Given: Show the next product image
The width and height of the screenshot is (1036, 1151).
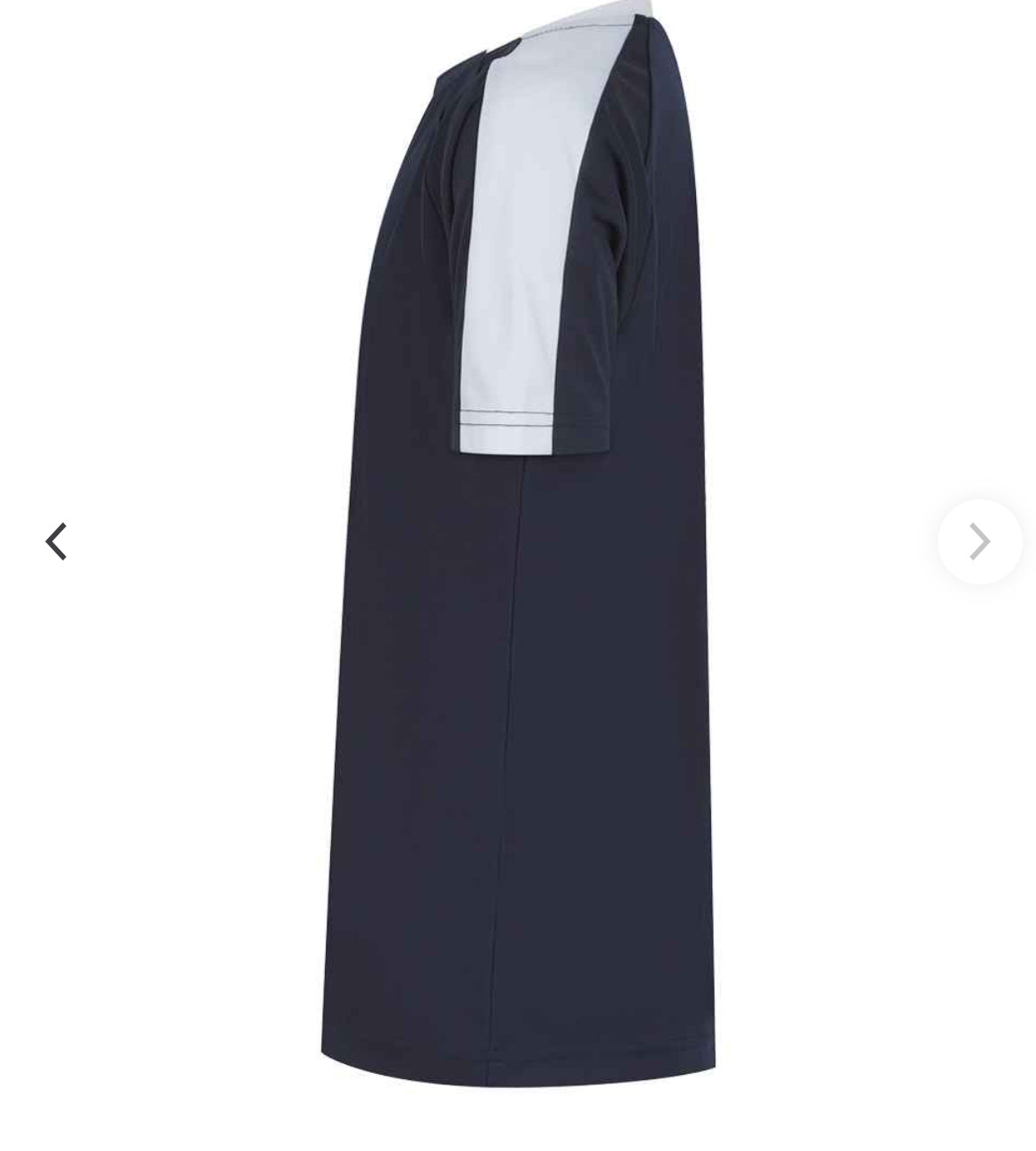Looking at the screenshot, I should point(978,541).
